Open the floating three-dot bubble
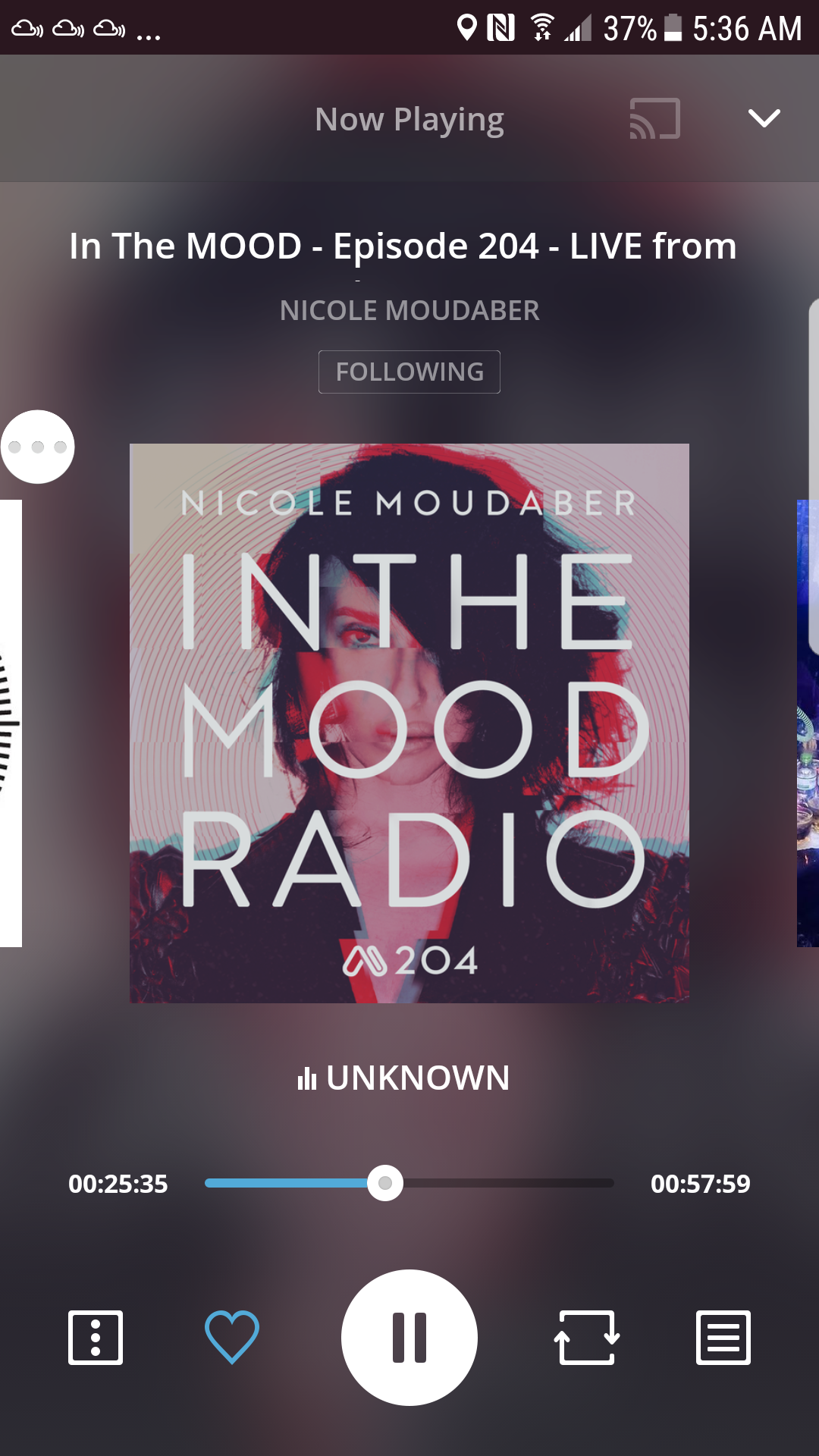 coord(37,447)
